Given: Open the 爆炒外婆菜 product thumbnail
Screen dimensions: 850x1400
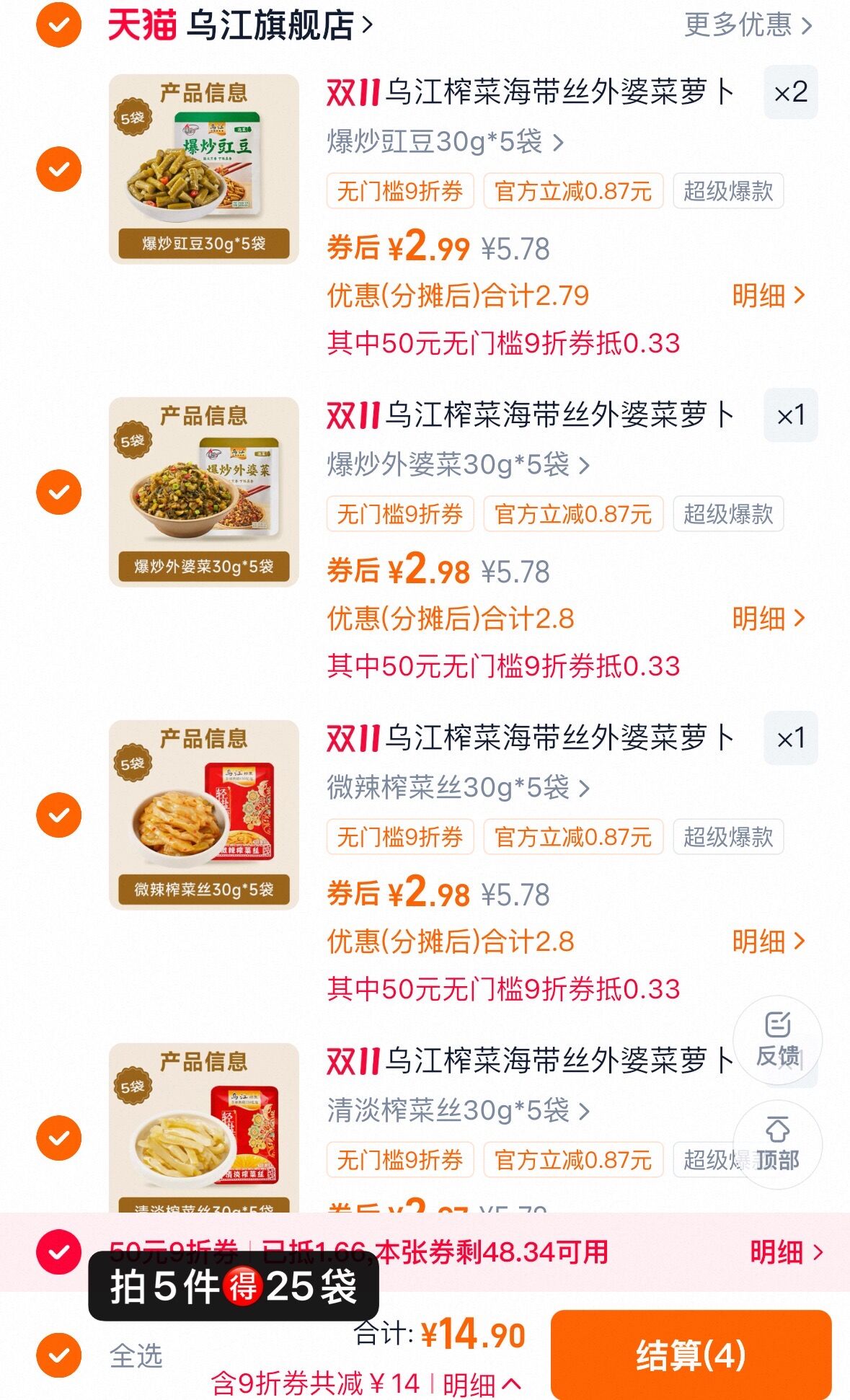Looking at the screenshot, I should (207, 493).
